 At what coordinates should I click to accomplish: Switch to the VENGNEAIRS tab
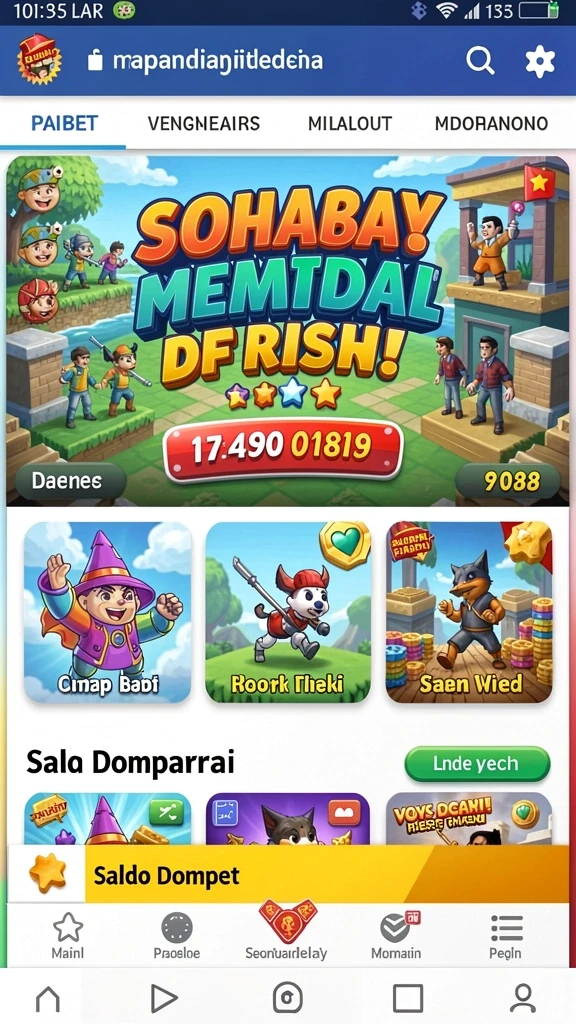tap(204, 123)
